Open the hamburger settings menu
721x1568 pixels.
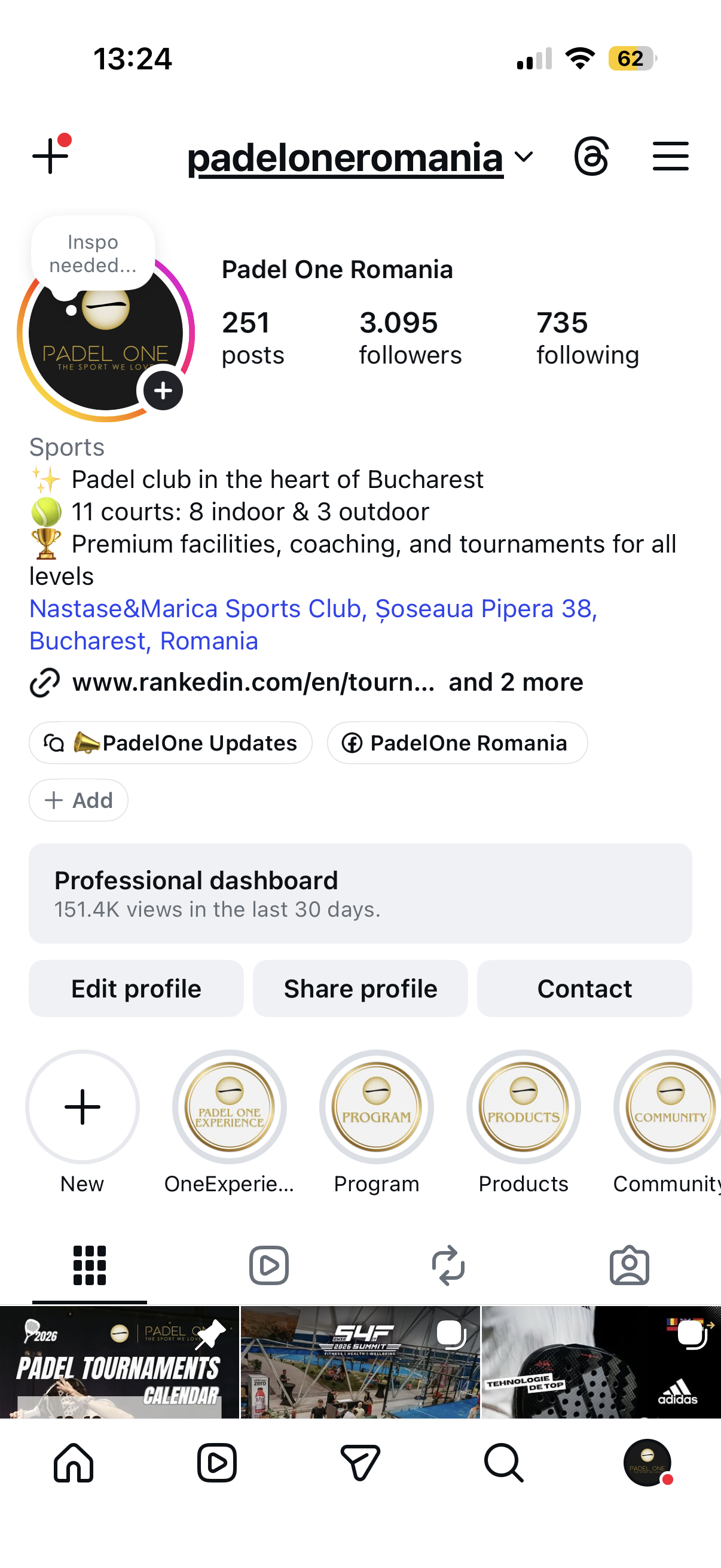click(671, 157)
